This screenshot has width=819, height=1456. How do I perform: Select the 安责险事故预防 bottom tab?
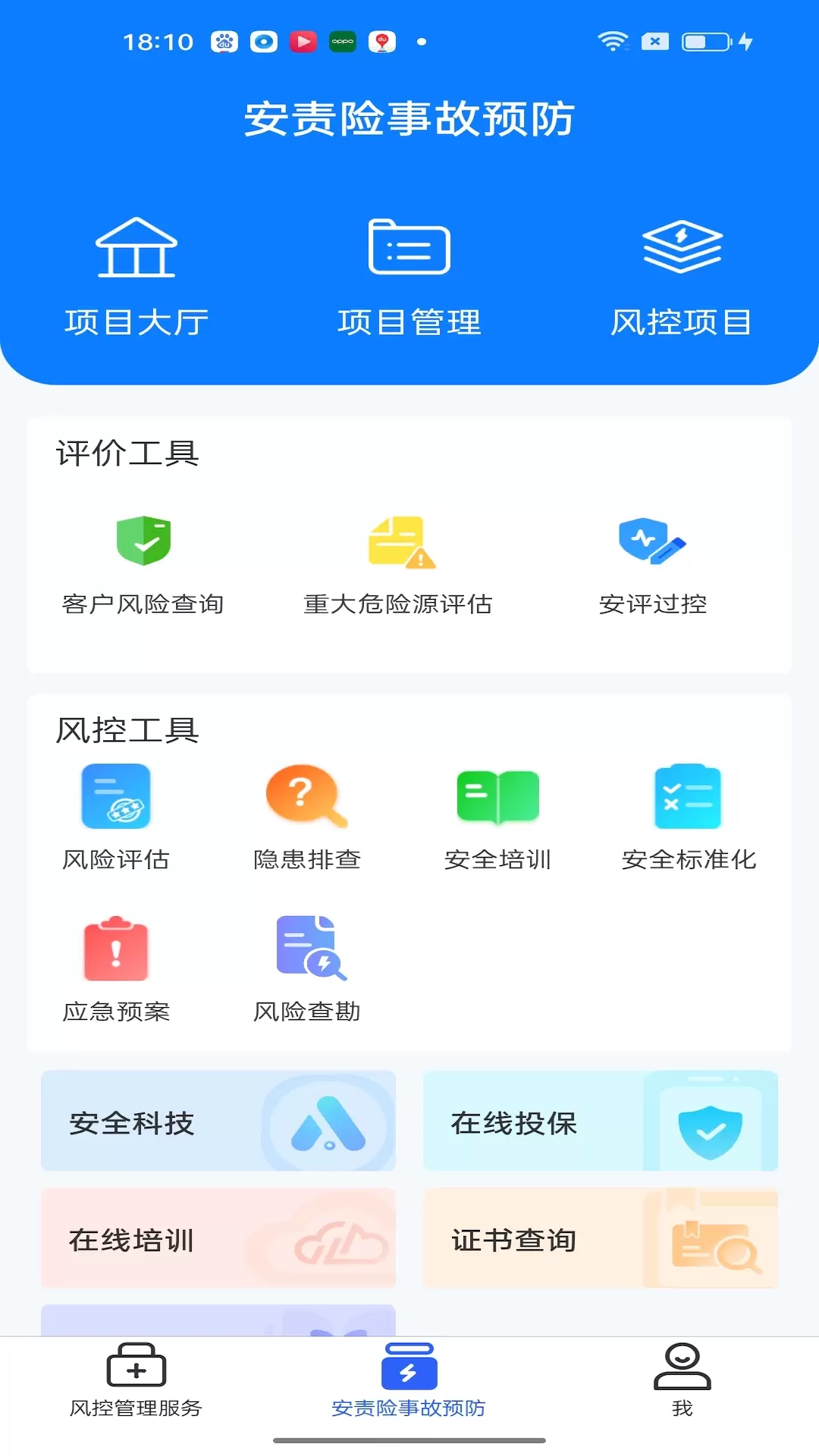click(x=409, y=1382)
